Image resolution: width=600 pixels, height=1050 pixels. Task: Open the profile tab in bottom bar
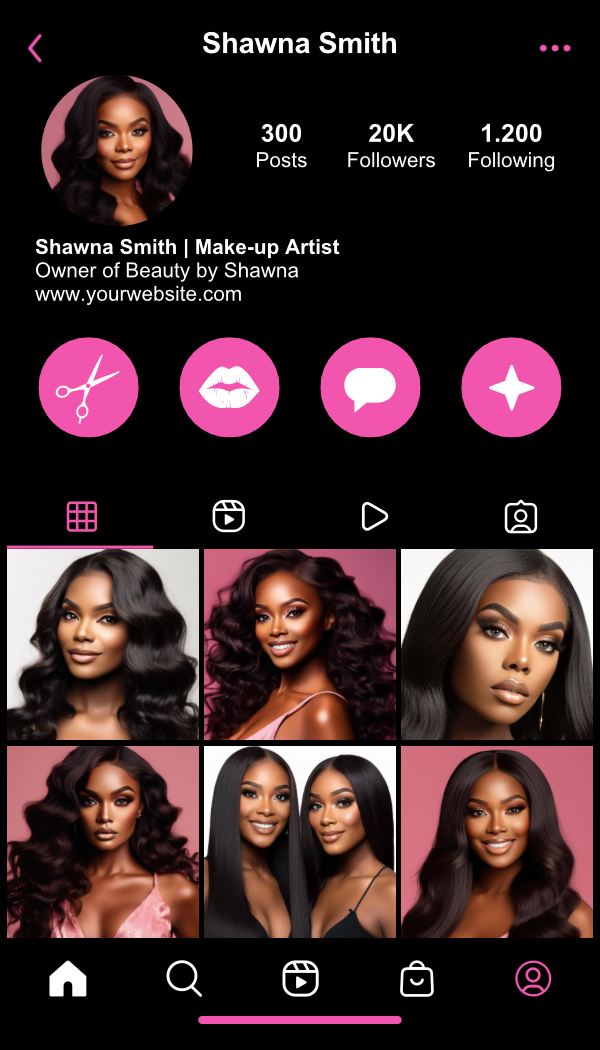click(x=533, y=979)
